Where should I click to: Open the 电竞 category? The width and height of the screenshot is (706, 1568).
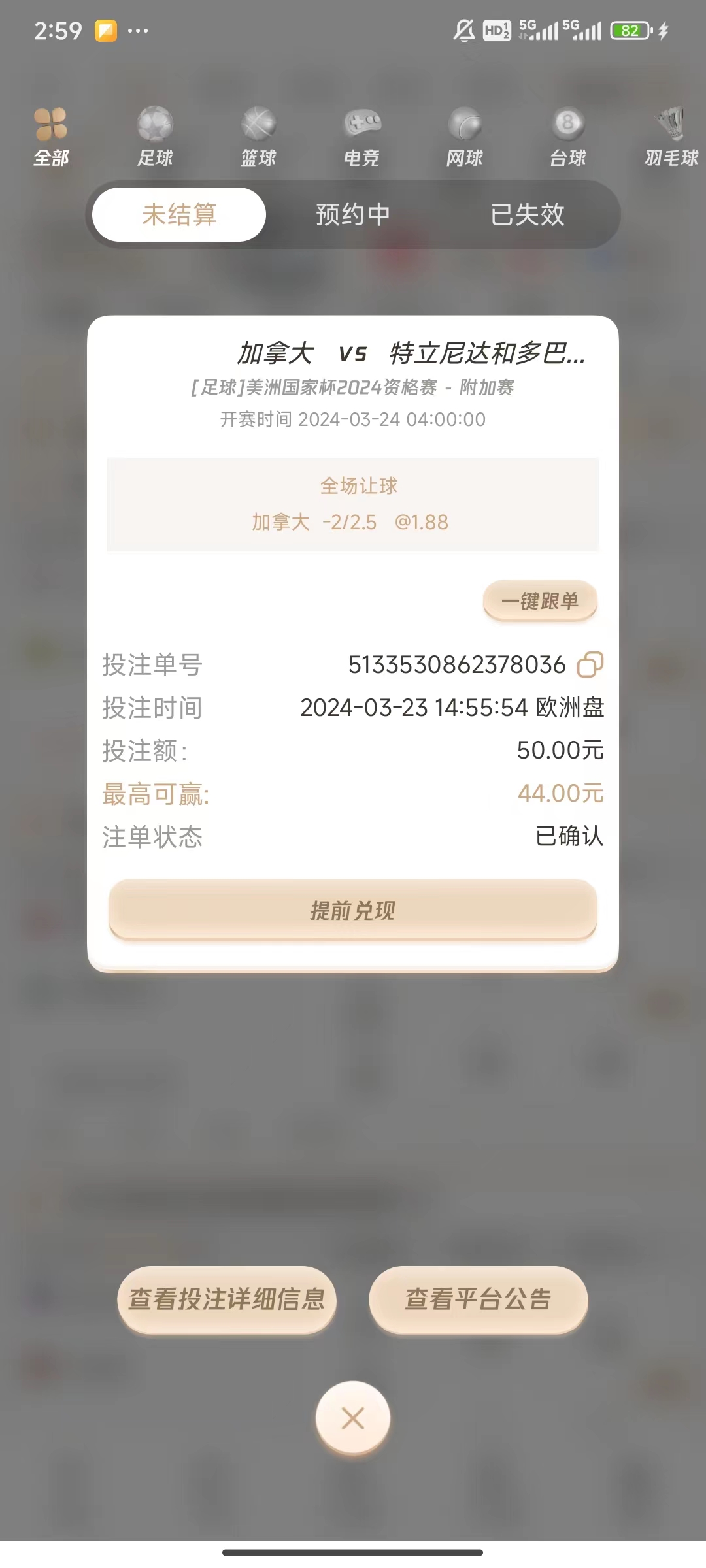click(x=361, y=137)
